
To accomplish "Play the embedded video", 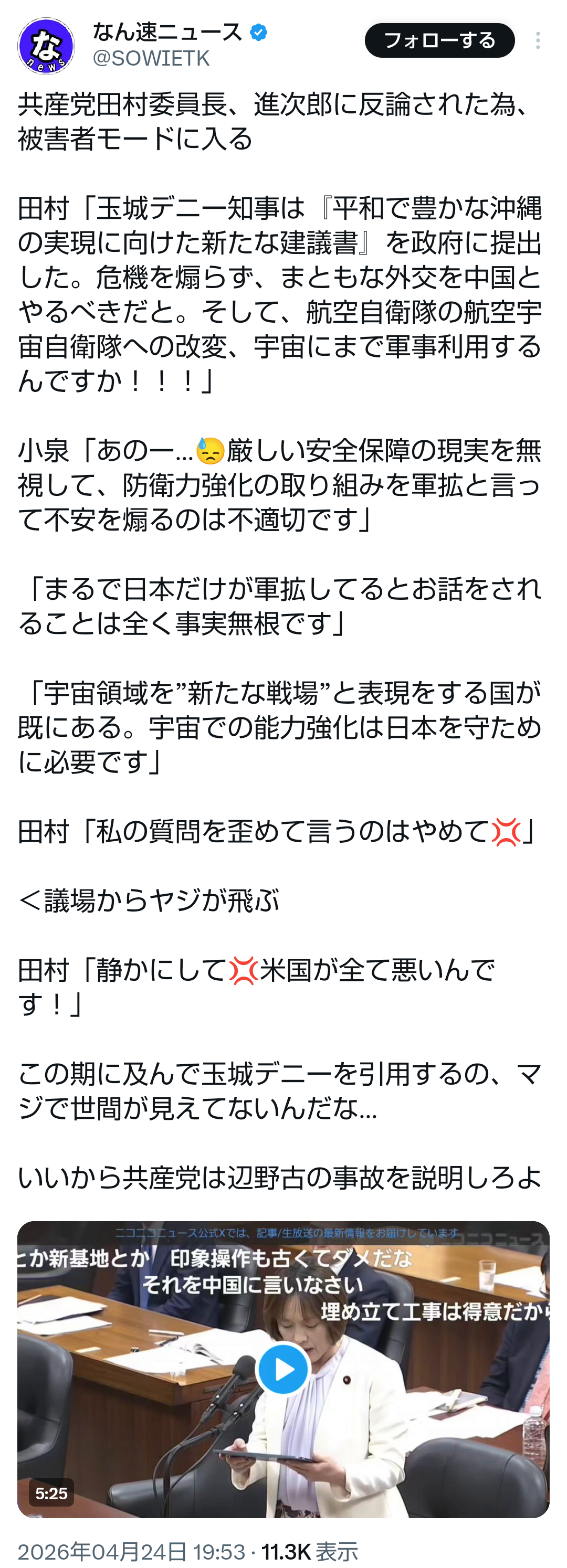I will coord(283,1369).
